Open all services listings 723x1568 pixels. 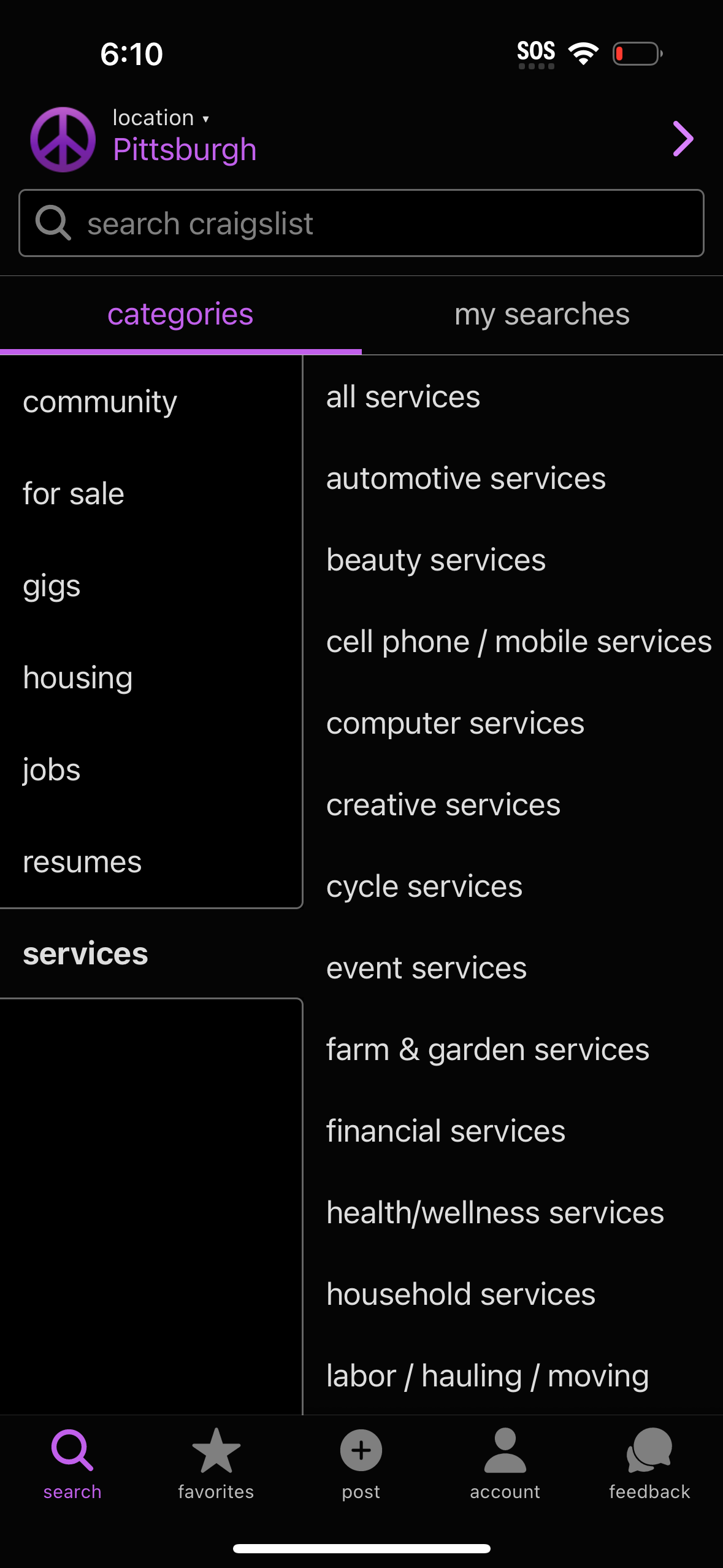[x=403, y=396]
